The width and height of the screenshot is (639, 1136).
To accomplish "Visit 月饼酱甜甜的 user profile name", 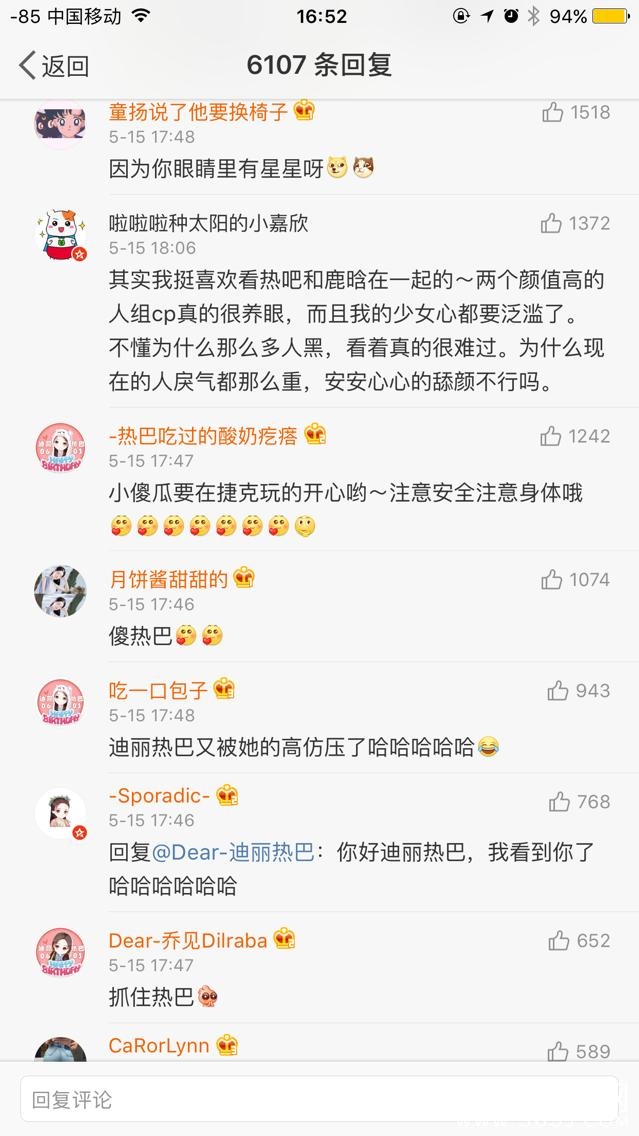I will click(x=168, y=578).
